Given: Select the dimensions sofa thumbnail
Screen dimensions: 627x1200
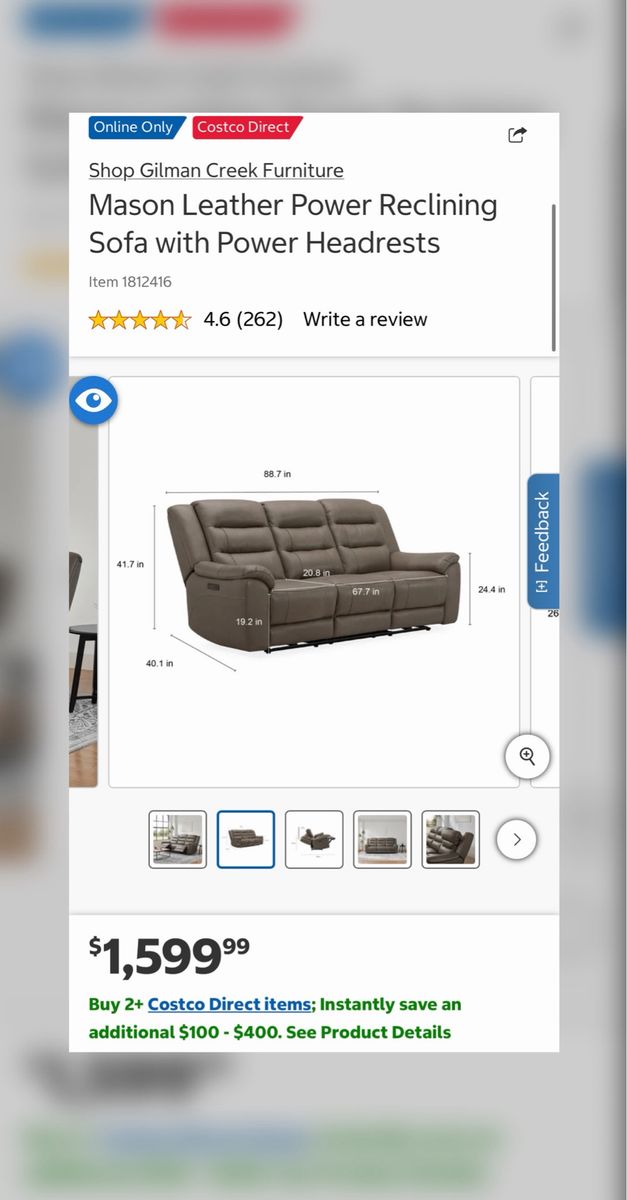Looking at the screenshot, I should coord(246,839).
